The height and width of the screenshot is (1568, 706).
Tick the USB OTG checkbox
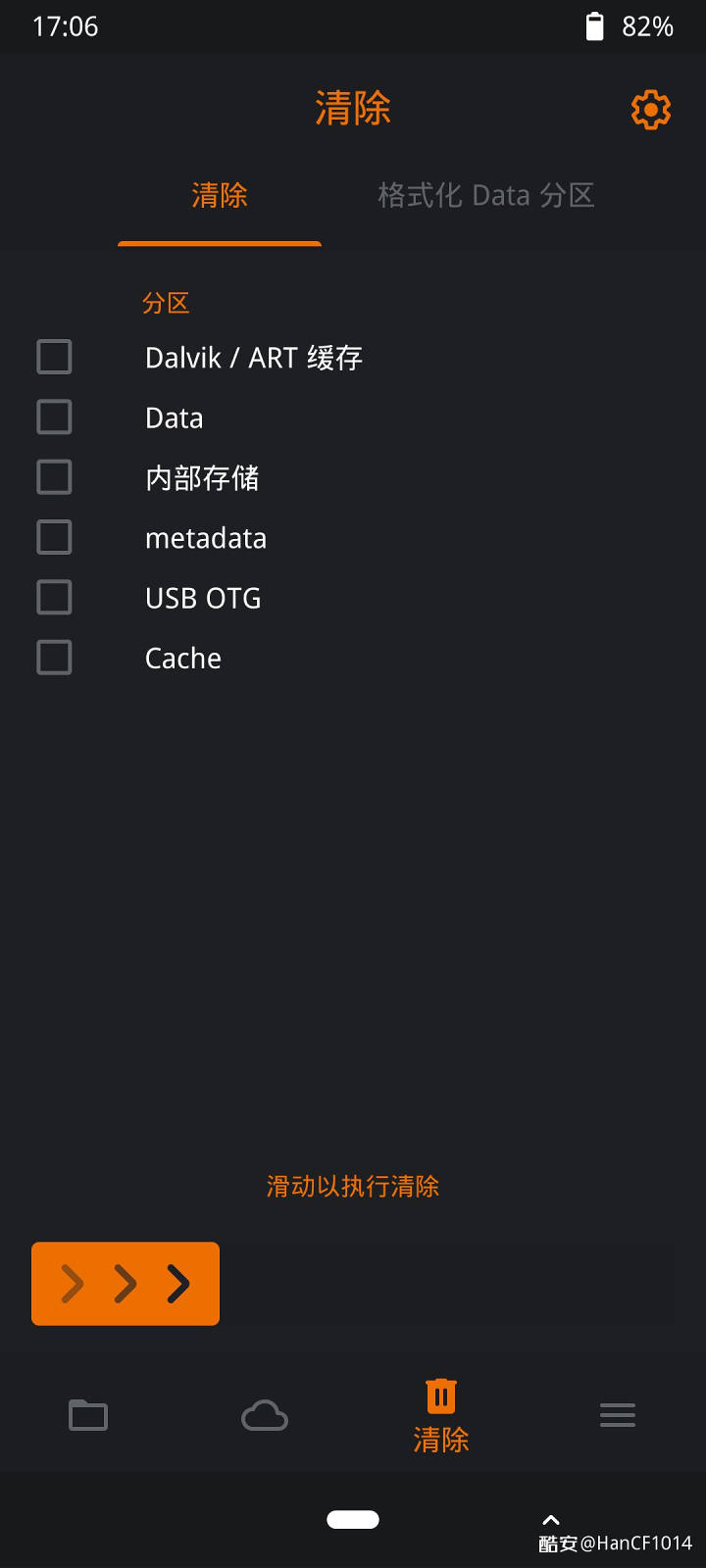click(x=54, y=597)
